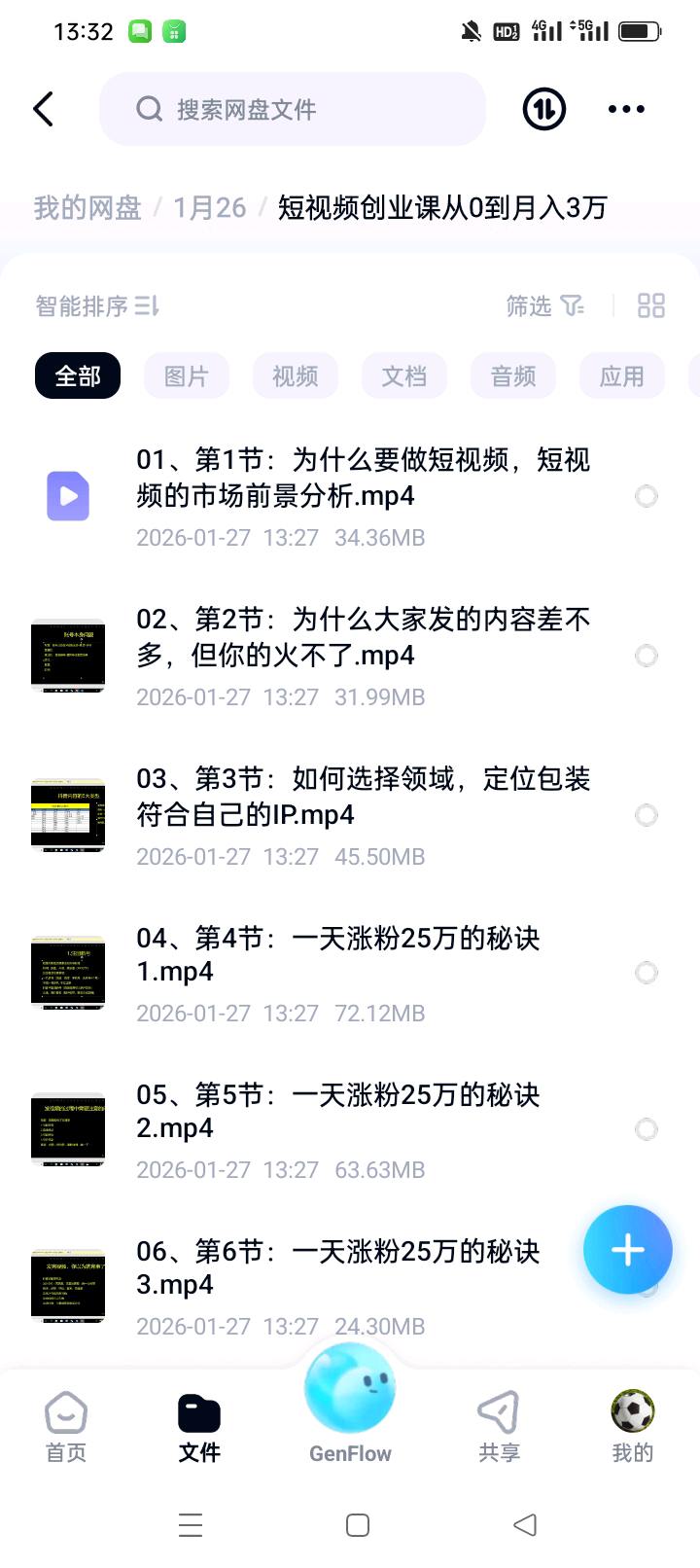Tap the 搜索网盘文件 search field
Image resolution: width=700 pixels, height=1568 pixels.
coord(292,109)
